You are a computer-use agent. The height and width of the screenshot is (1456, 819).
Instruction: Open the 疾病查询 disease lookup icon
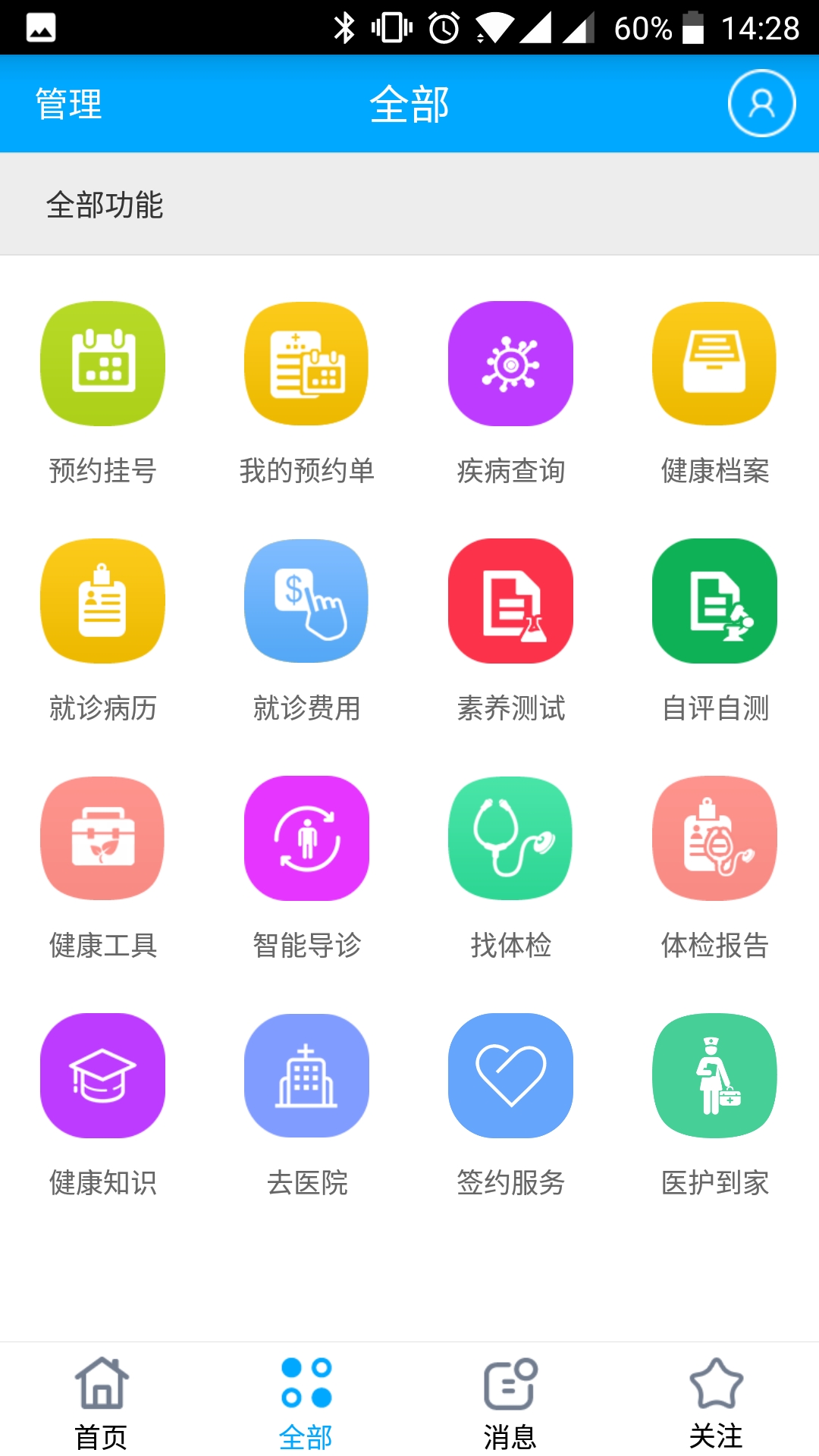510,362
